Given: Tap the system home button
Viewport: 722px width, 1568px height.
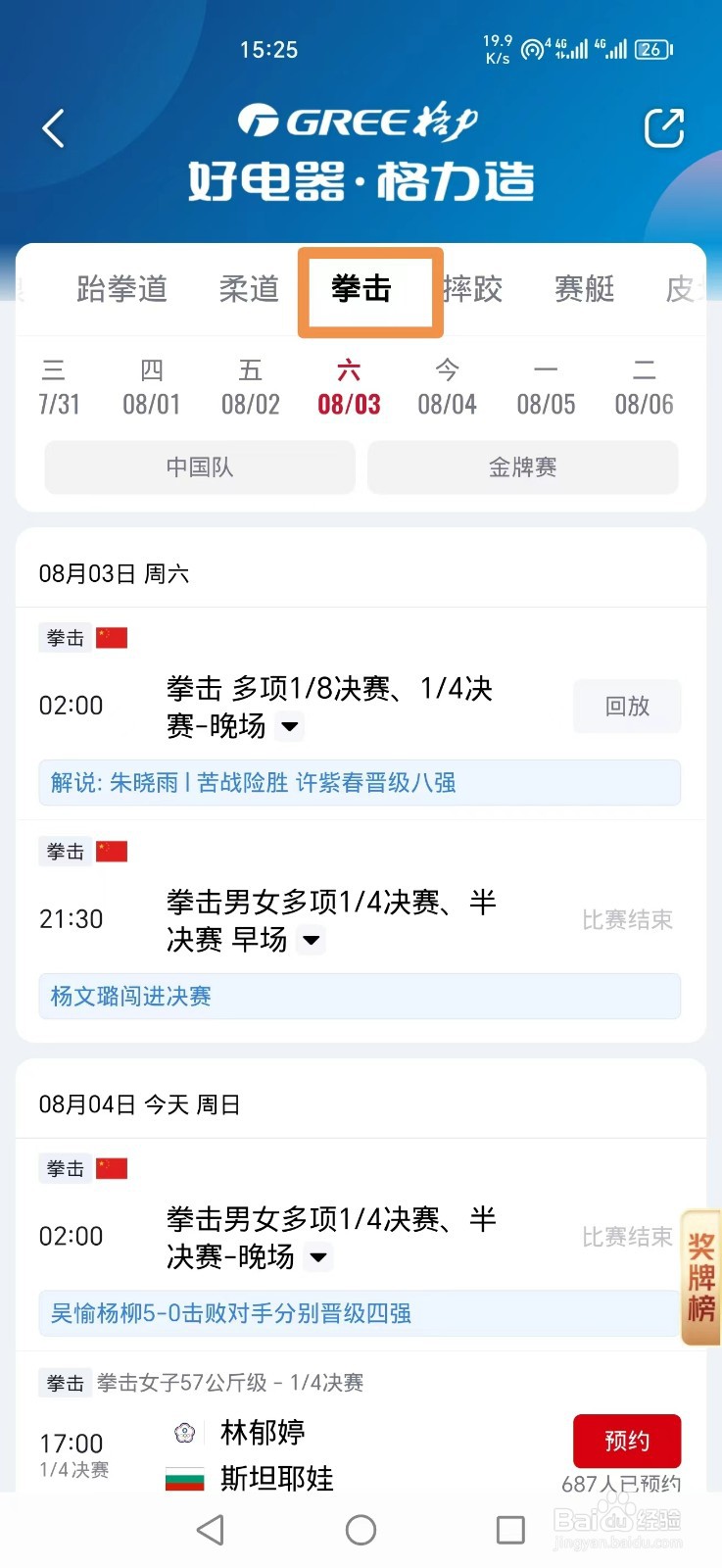Looking at the screenshot, I should click(361, 1530).
